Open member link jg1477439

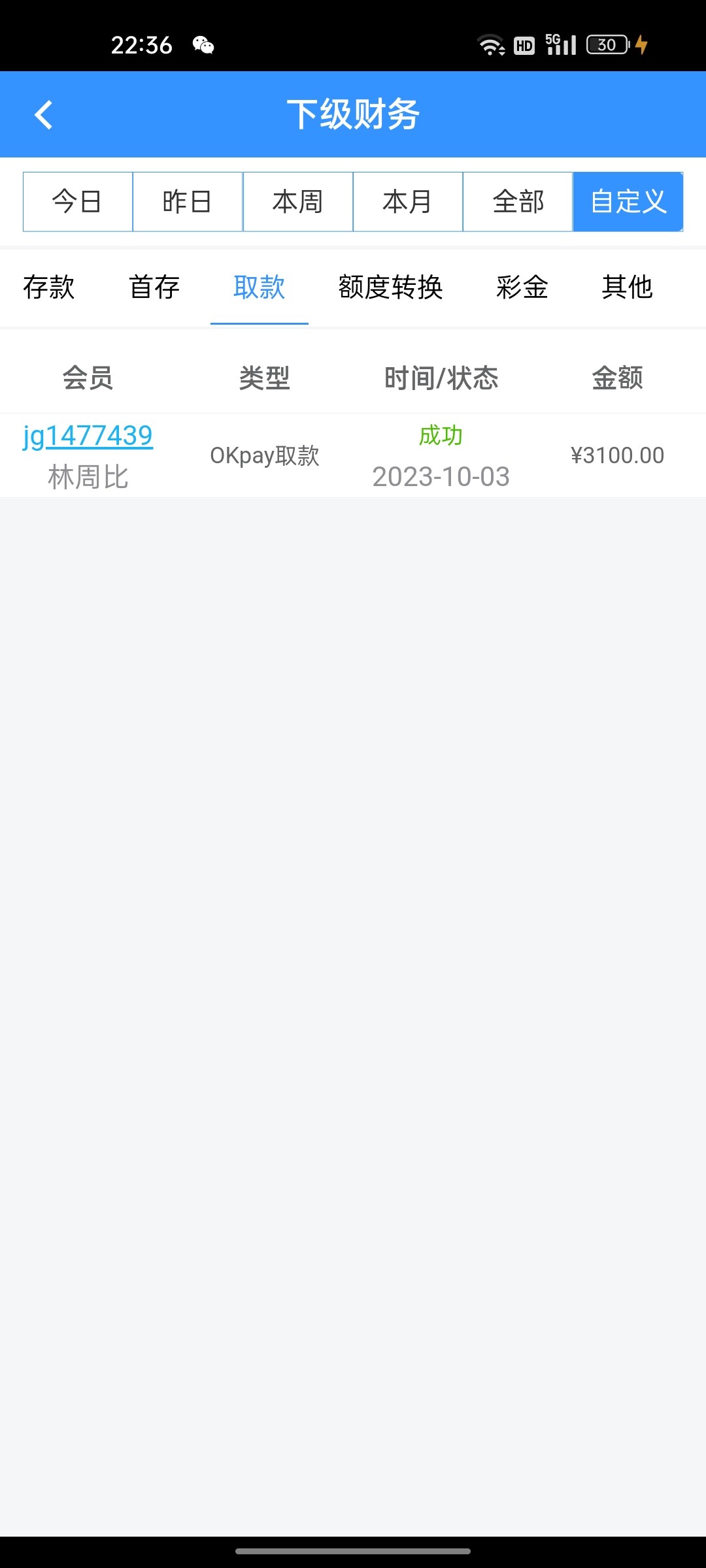click(x=88, y=436)
